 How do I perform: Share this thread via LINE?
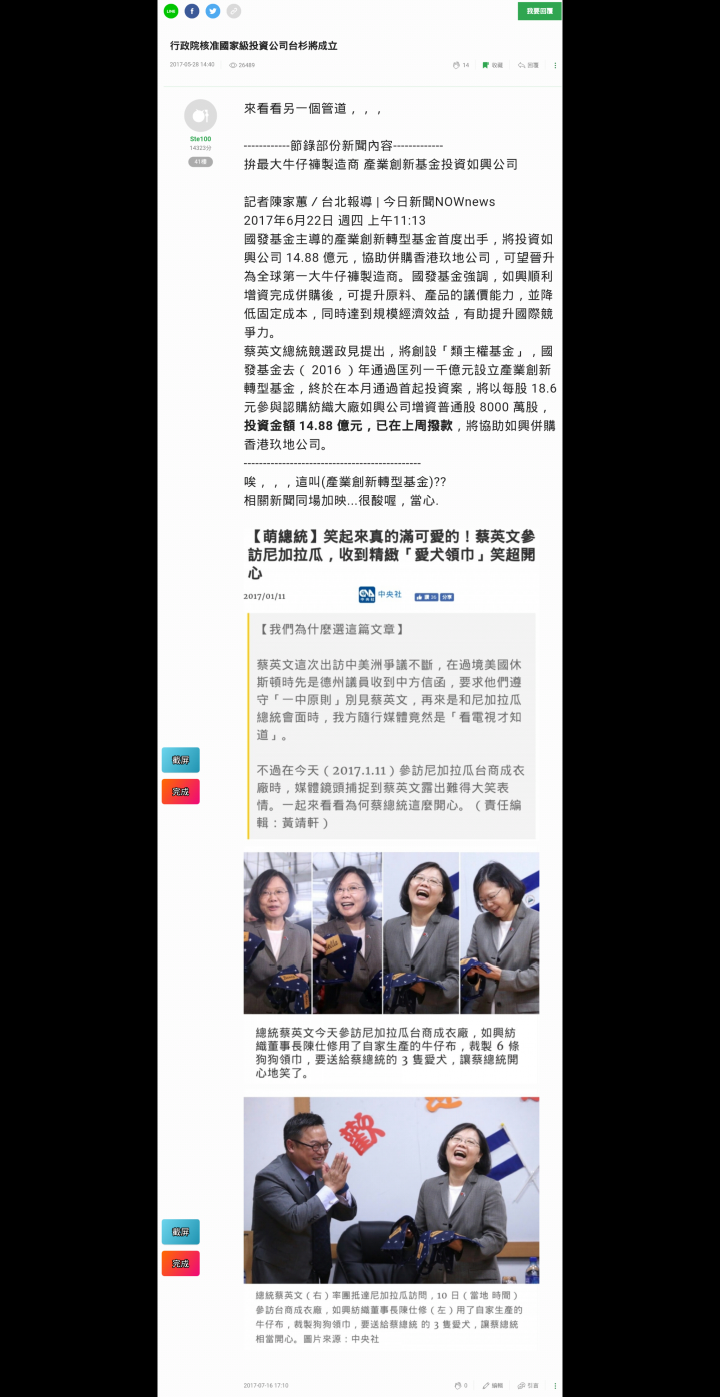171,11
